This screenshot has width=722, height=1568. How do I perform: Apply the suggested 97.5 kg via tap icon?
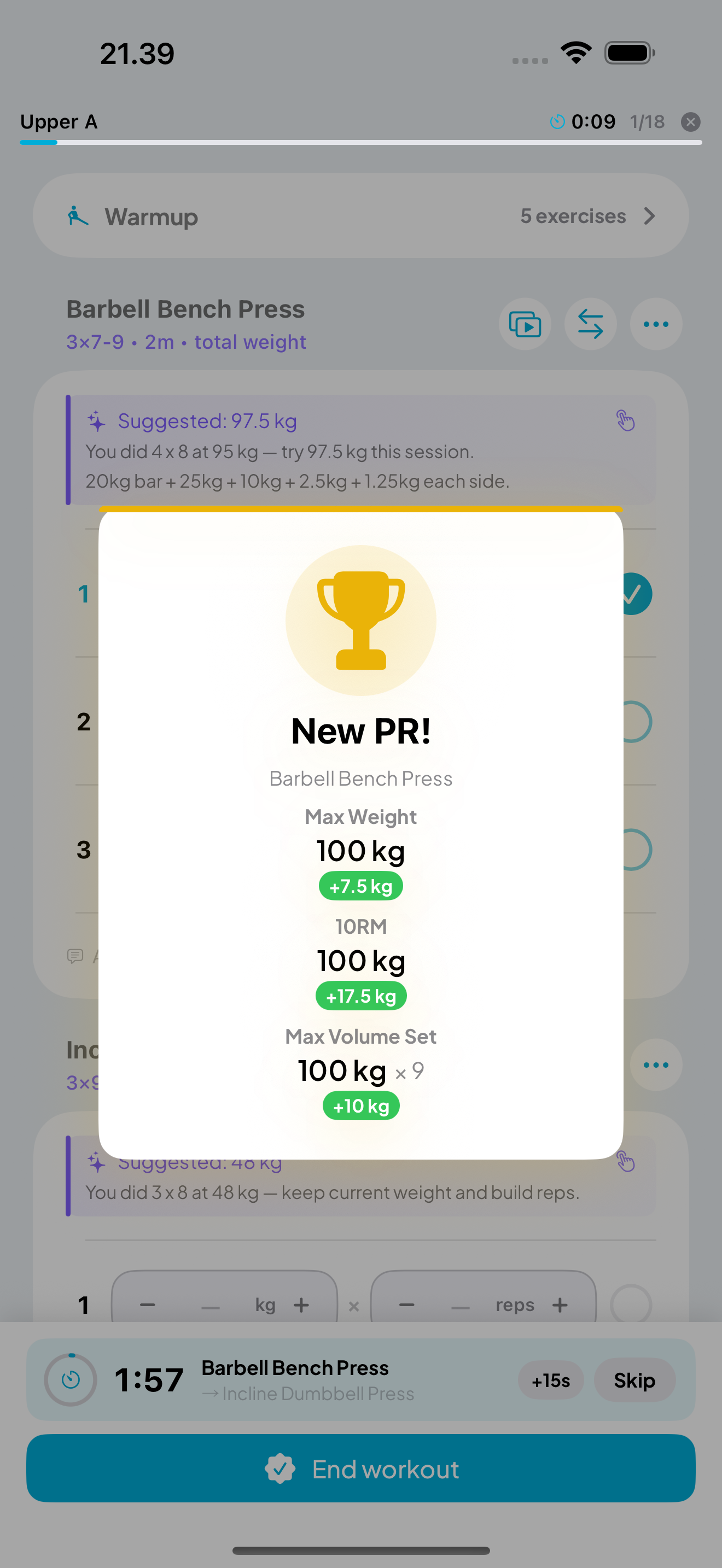tap(626, 420)
